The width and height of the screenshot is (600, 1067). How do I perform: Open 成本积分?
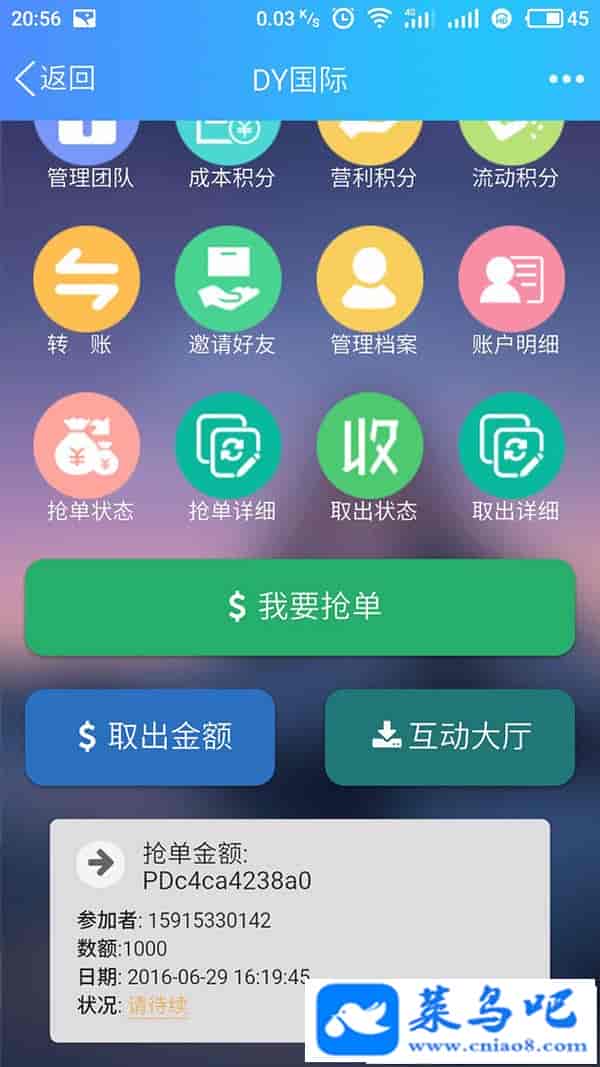point(230,148)
